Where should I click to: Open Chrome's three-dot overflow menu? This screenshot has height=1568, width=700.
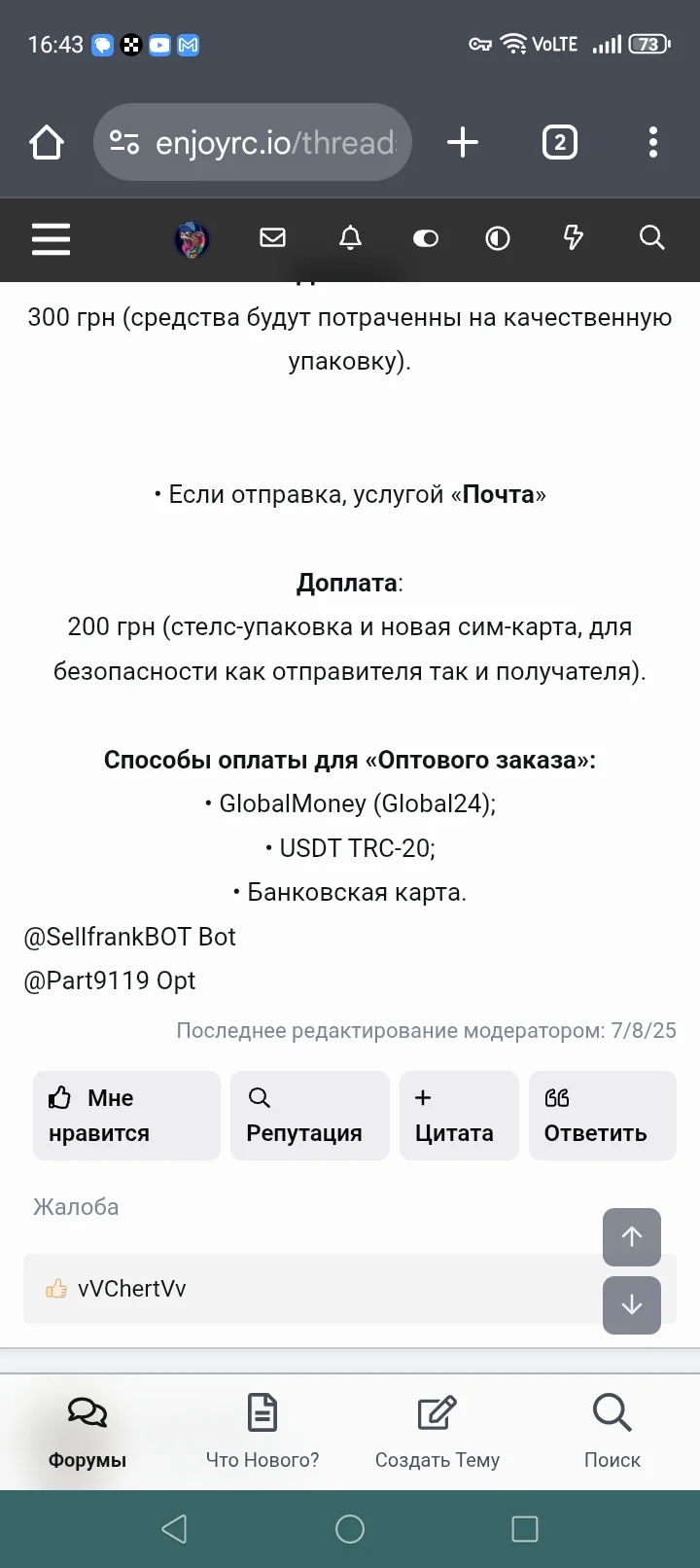pos(652,142)
